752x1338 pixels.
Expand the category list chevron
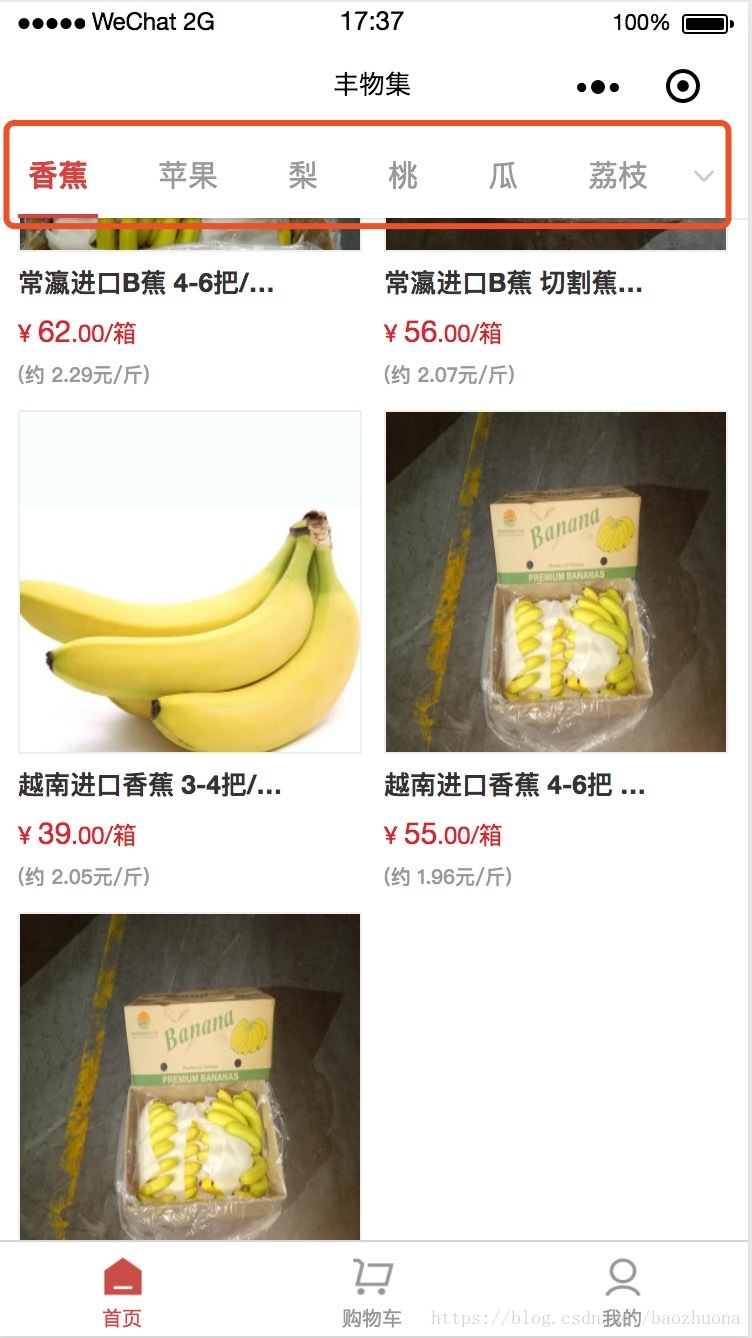coord(703,176)
